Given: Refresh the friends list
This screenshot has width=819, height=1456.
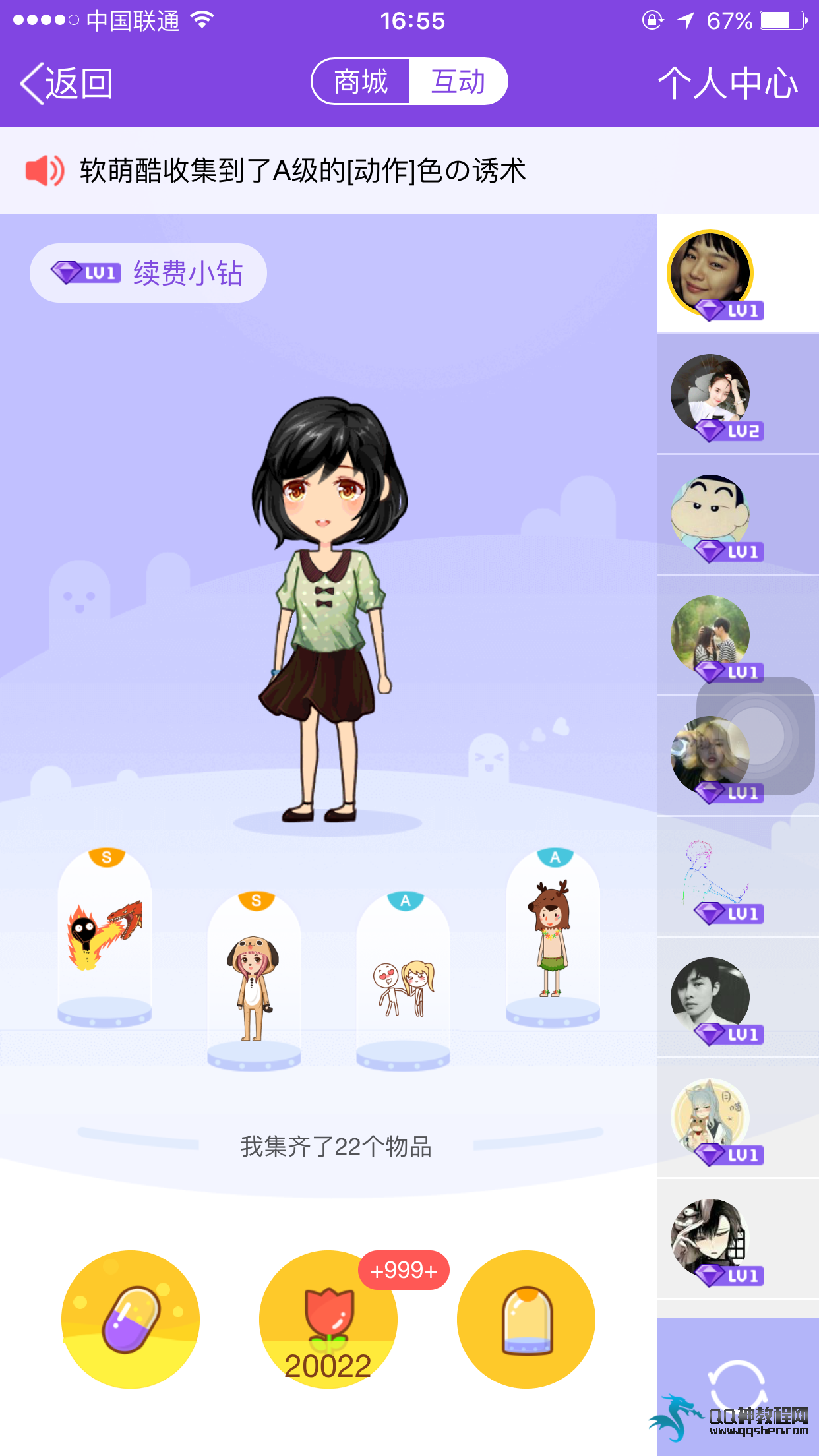Looking at the screenshot, I should click(x=737, y=1385).
